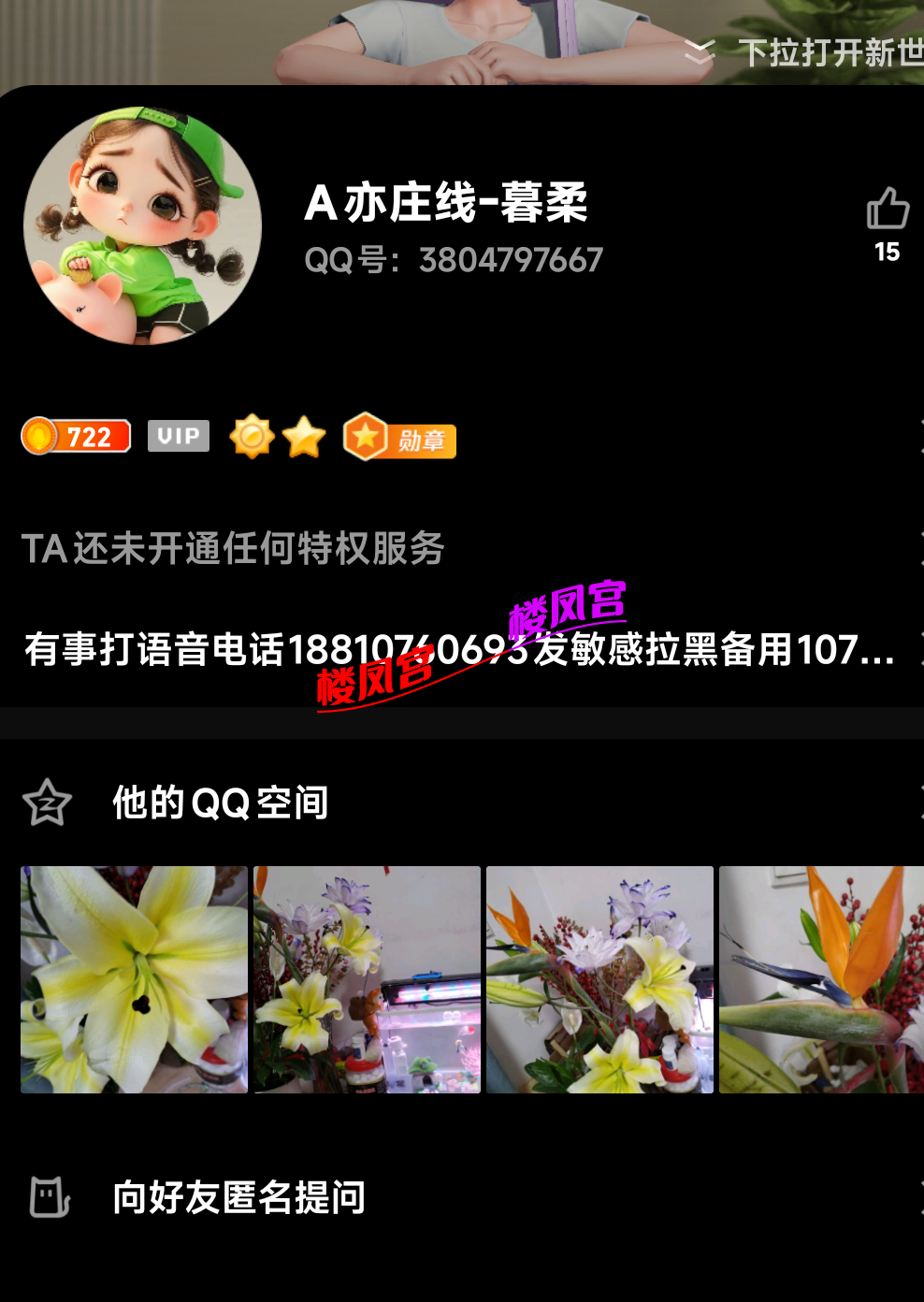The image size is (924, 1302).
Task: Tap the VIP badge
Action: point(178,436)
